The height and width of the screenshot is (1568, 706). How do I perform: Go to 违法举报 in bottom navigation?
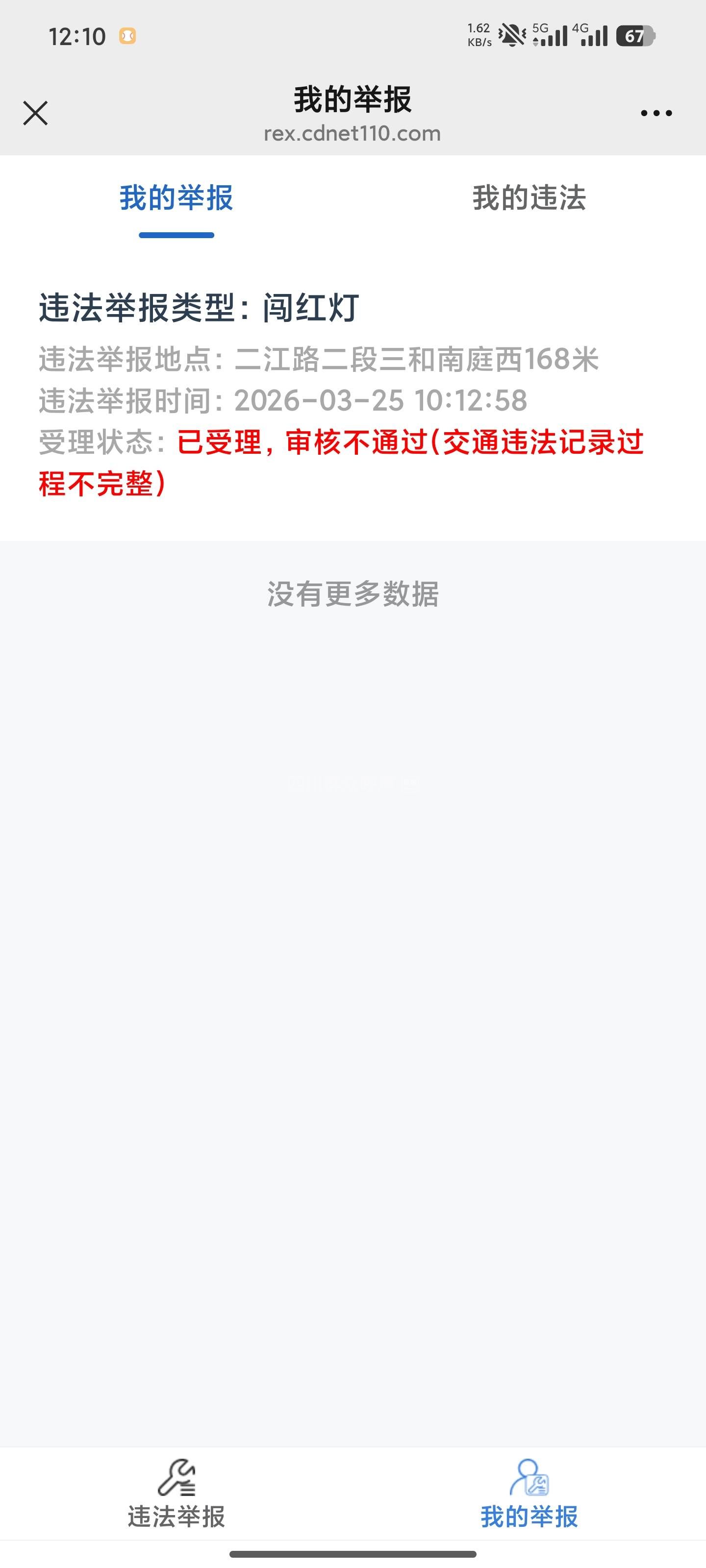click(176, 1494)
